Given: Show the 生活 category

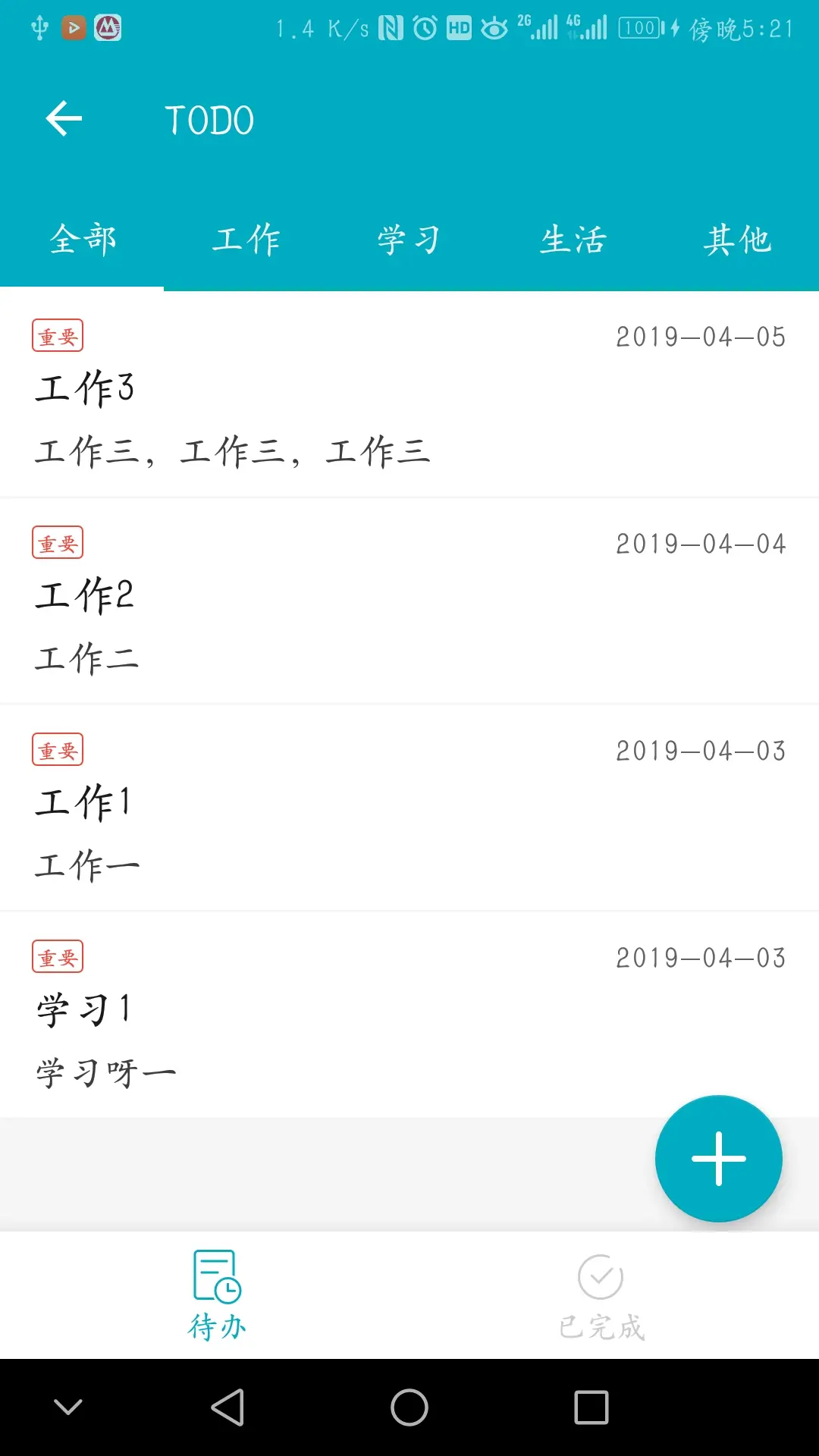Looking at the screenshot, I should click(573, 240).
